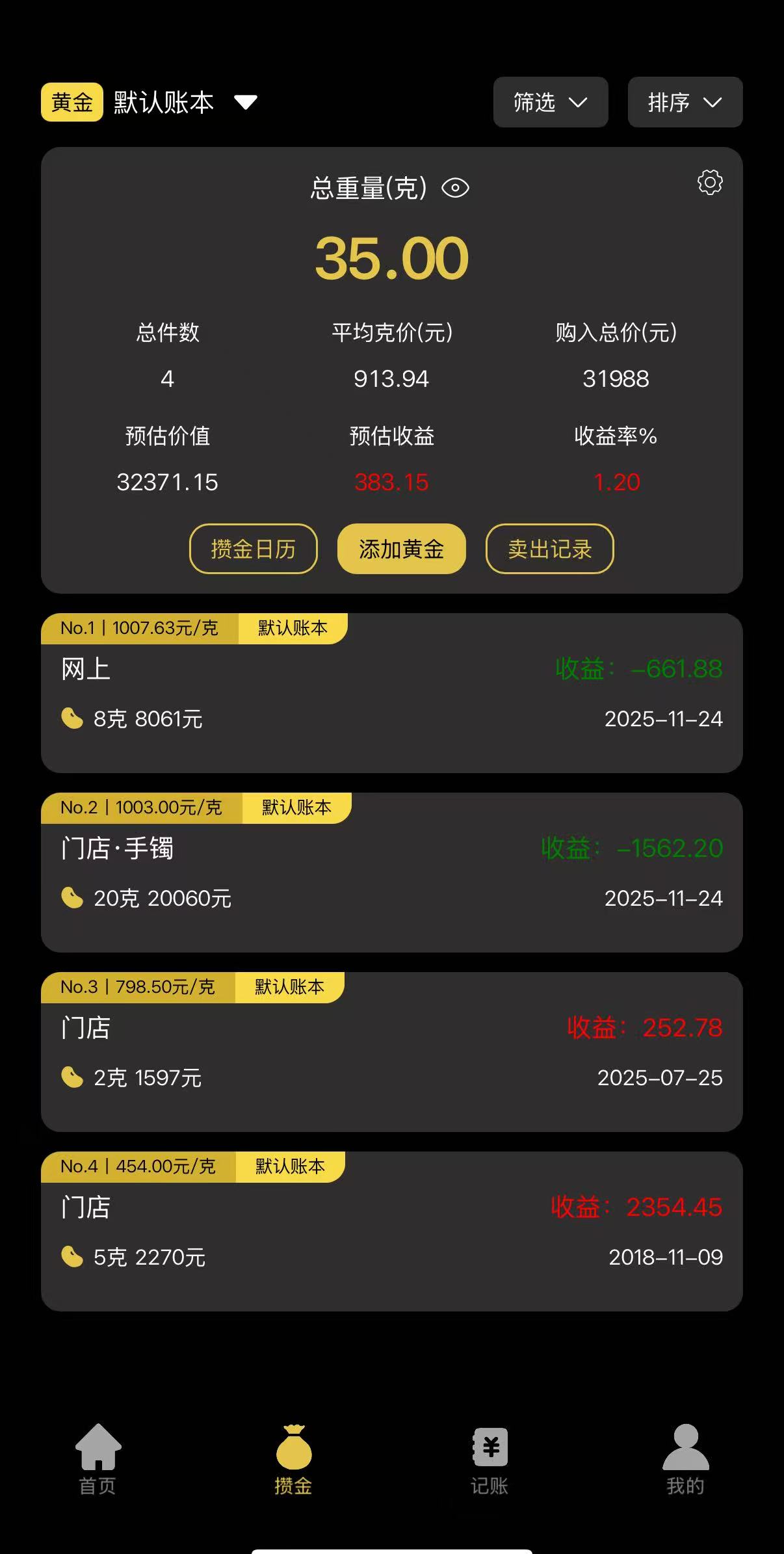Image resolution: width=784 pixels, height=1554 pixels.
Task: Expand the 筛选 filter dropdown
Action: [550, 102]
